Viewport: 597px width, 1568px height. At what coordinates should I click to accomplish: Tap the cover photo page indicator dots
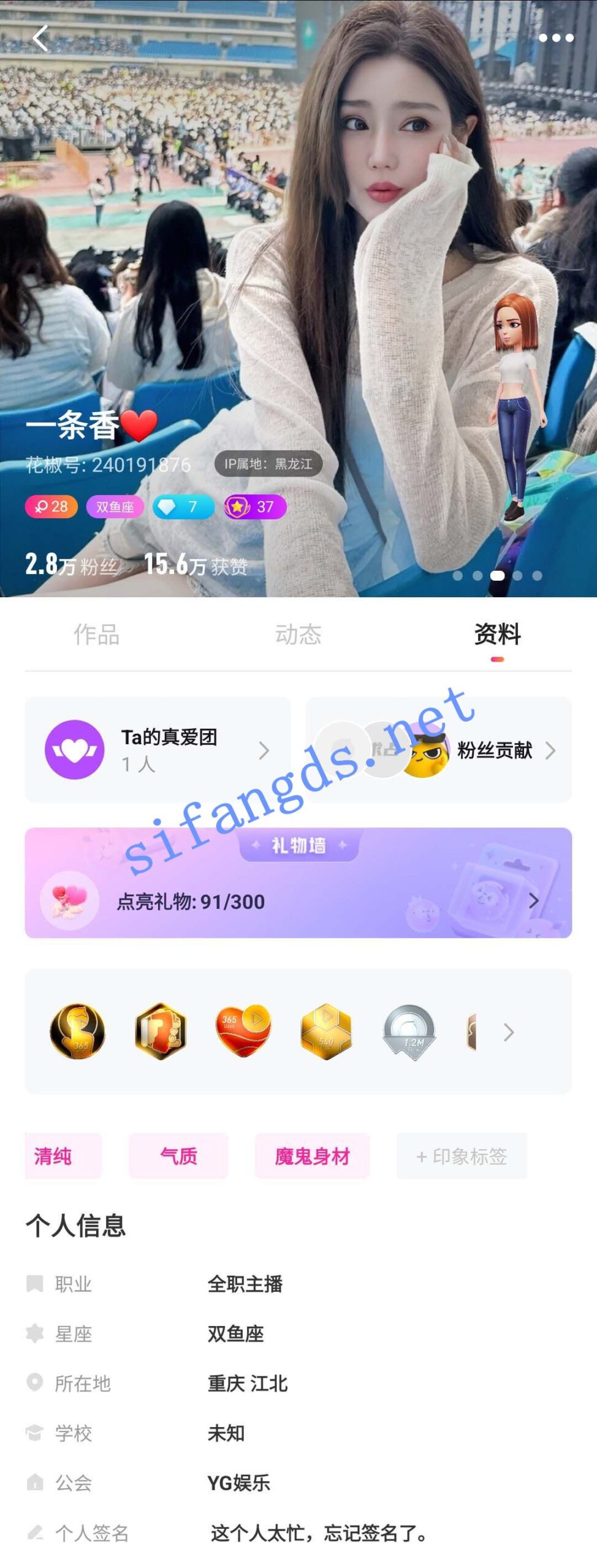click(x=497, y=576)
